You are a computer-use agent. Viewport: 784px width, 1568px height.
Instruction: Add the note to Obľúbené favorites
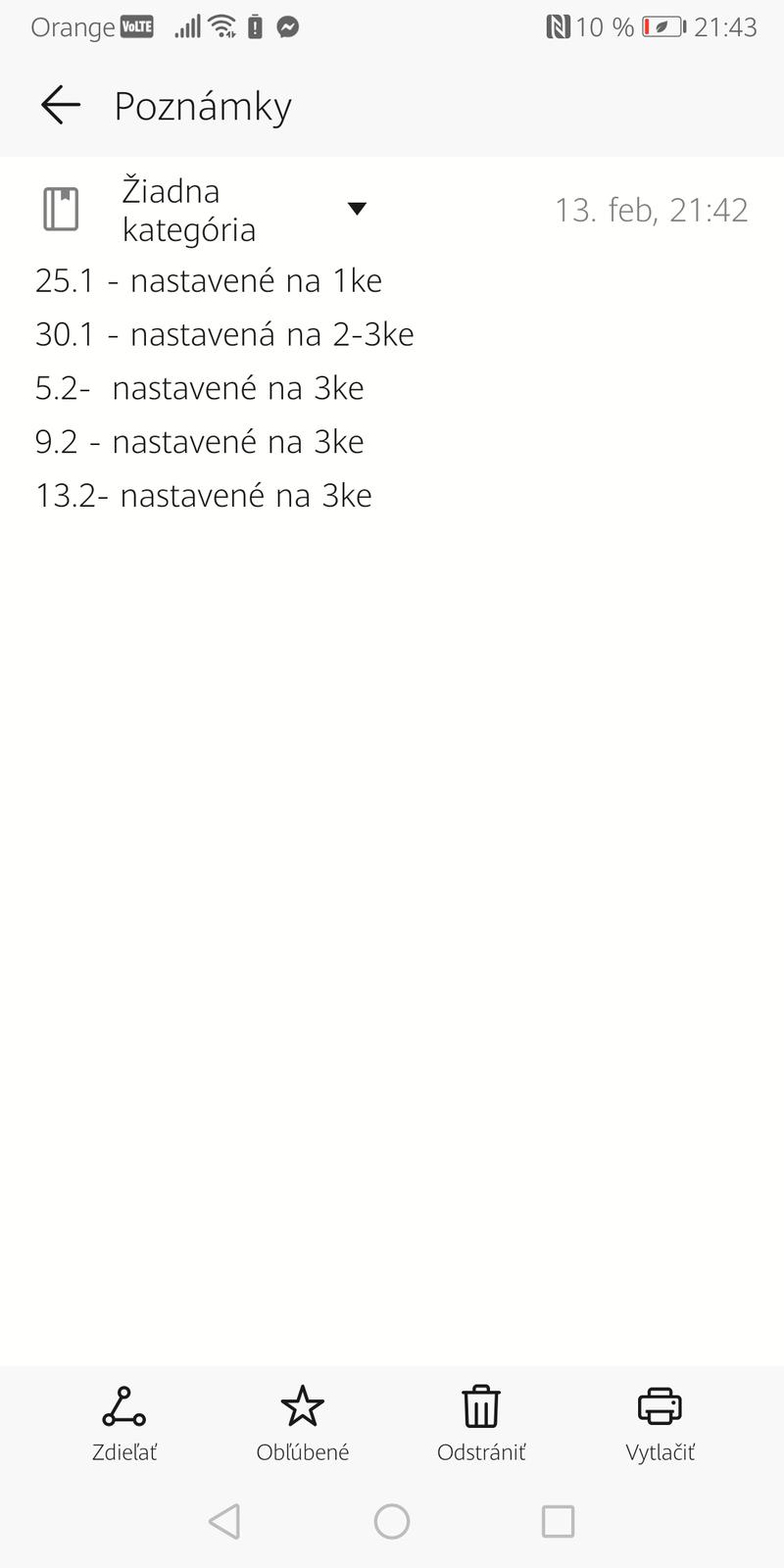click(302, 1422)
